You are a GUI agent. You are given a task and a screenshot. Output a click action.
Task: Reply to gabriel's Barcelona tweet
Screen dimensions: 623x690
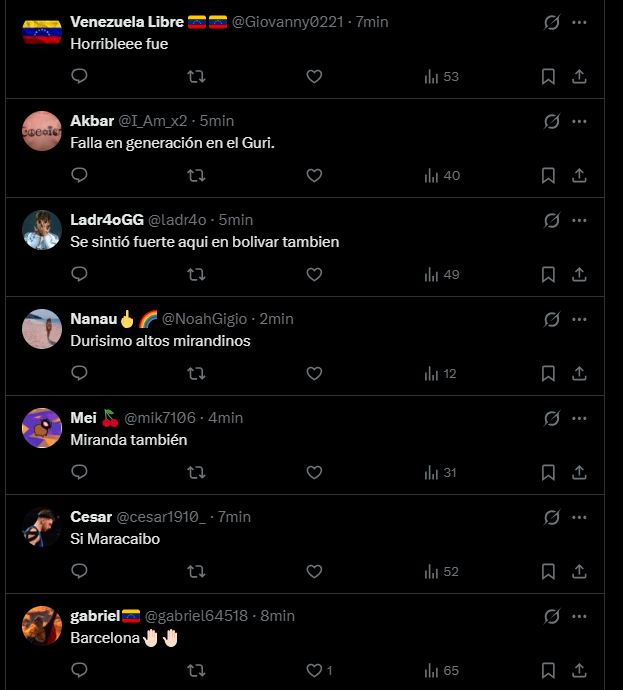[x=80, y=670]
